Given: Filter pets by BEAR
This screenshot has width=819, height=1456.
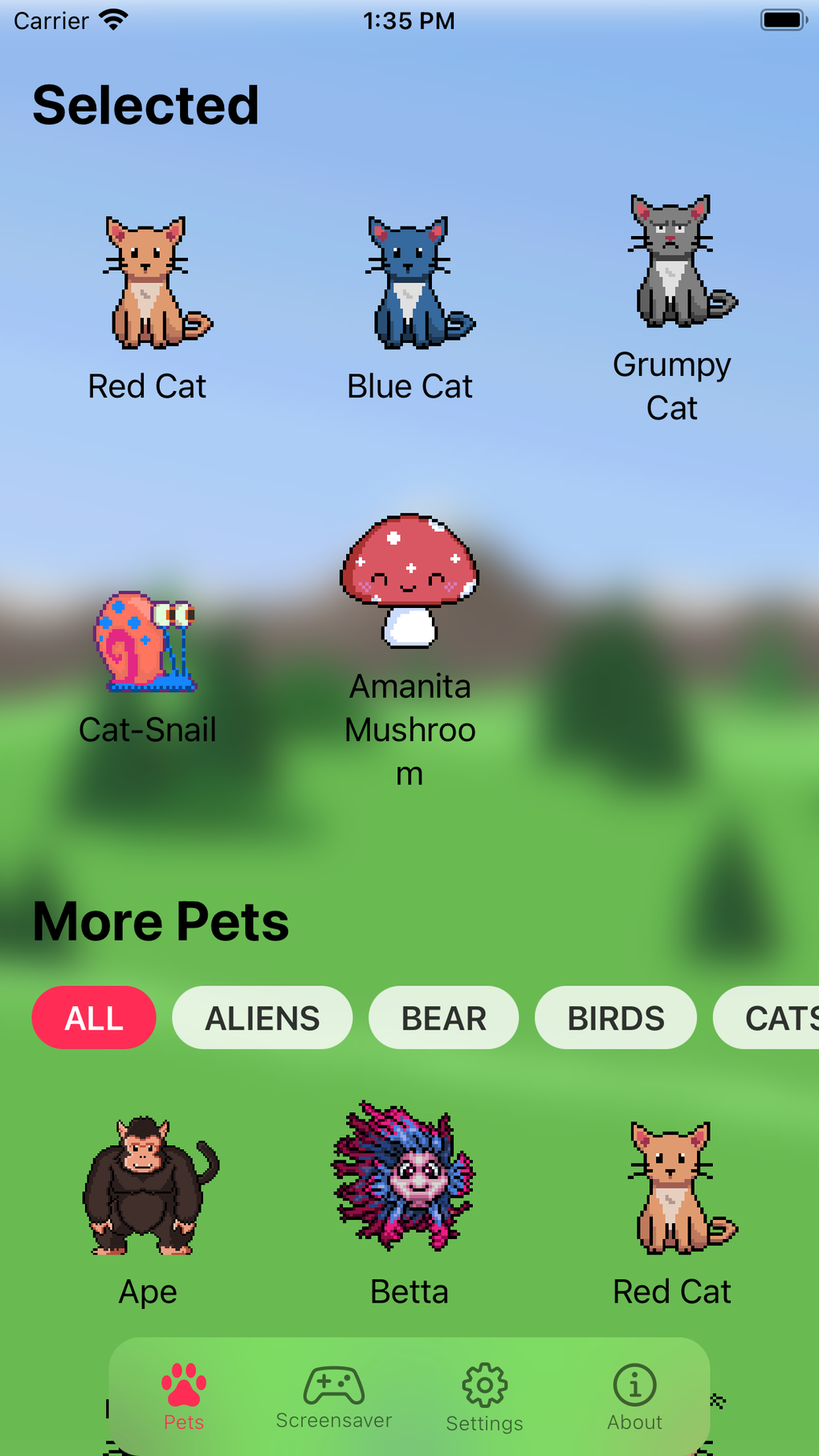Looking at the screenshot, I should coord(444,1018).
